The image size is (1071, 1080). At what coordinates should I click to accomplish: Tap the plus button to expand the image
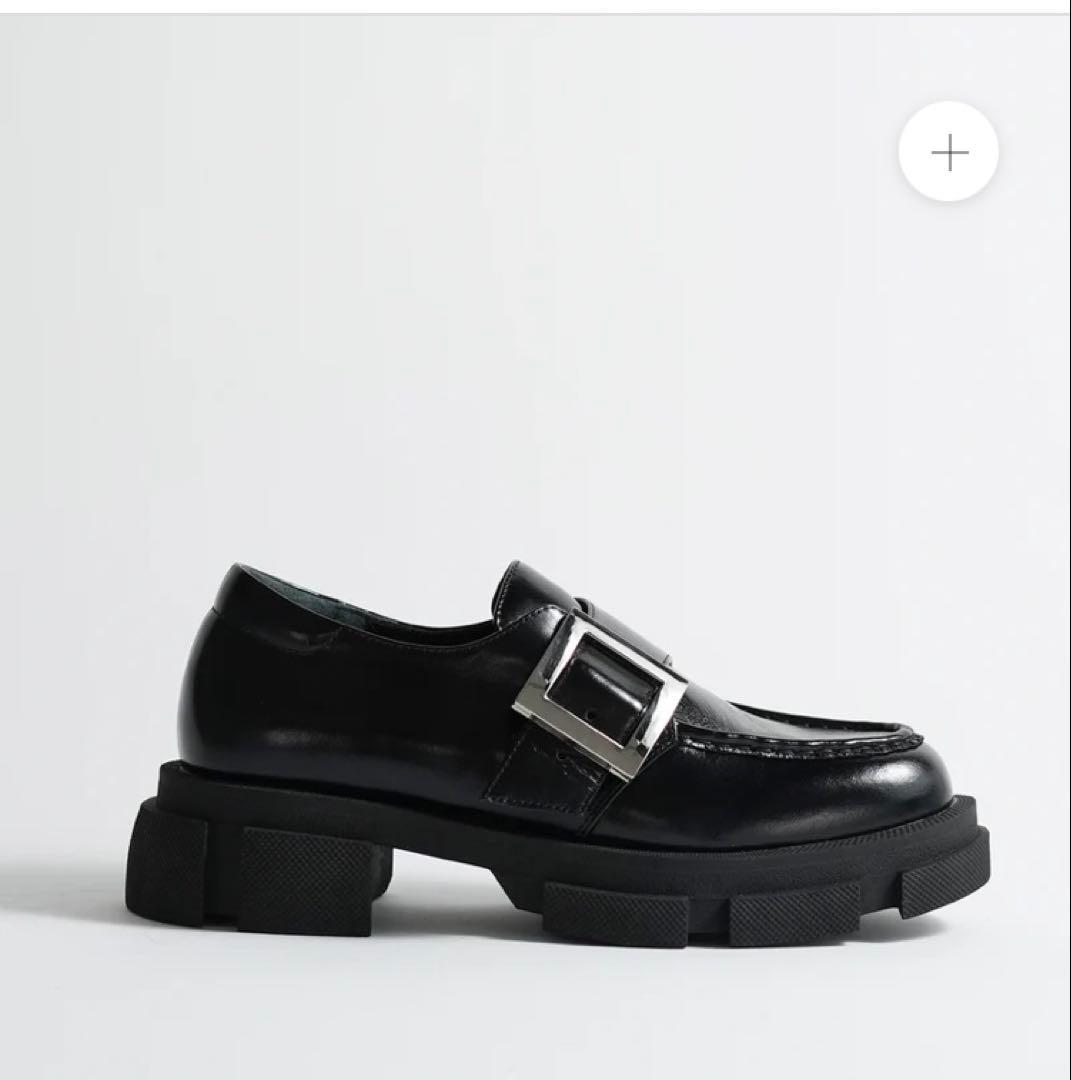click(x=948, y=153)
